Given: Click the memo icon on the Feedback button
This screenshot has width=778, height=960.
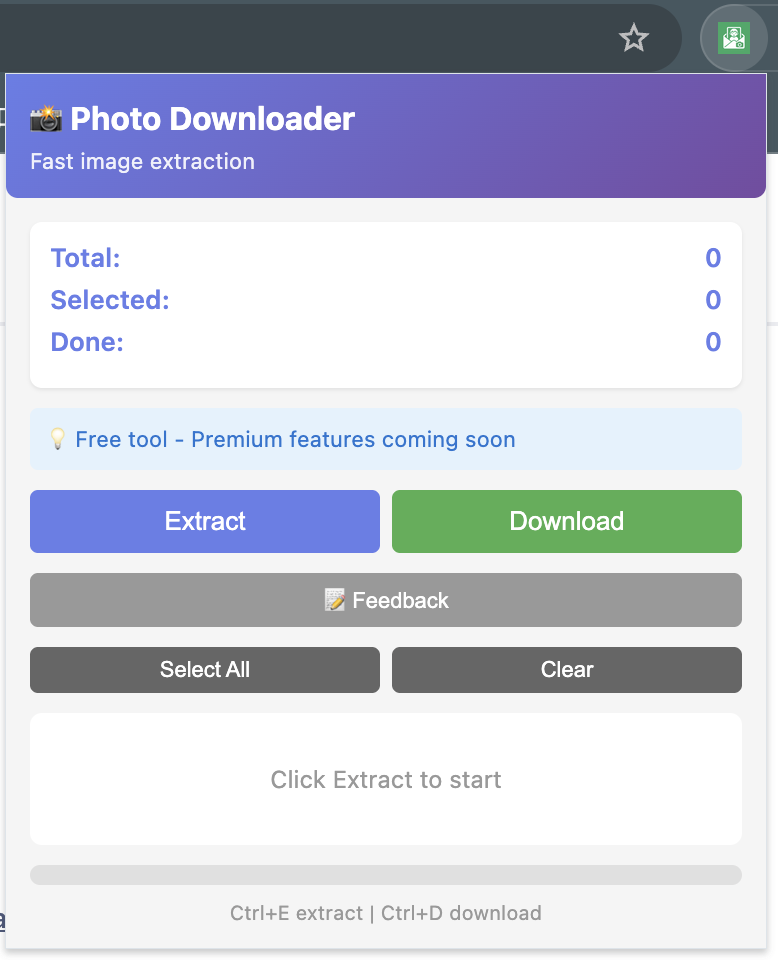Looking at the screenshot, I should coord(334,600).
